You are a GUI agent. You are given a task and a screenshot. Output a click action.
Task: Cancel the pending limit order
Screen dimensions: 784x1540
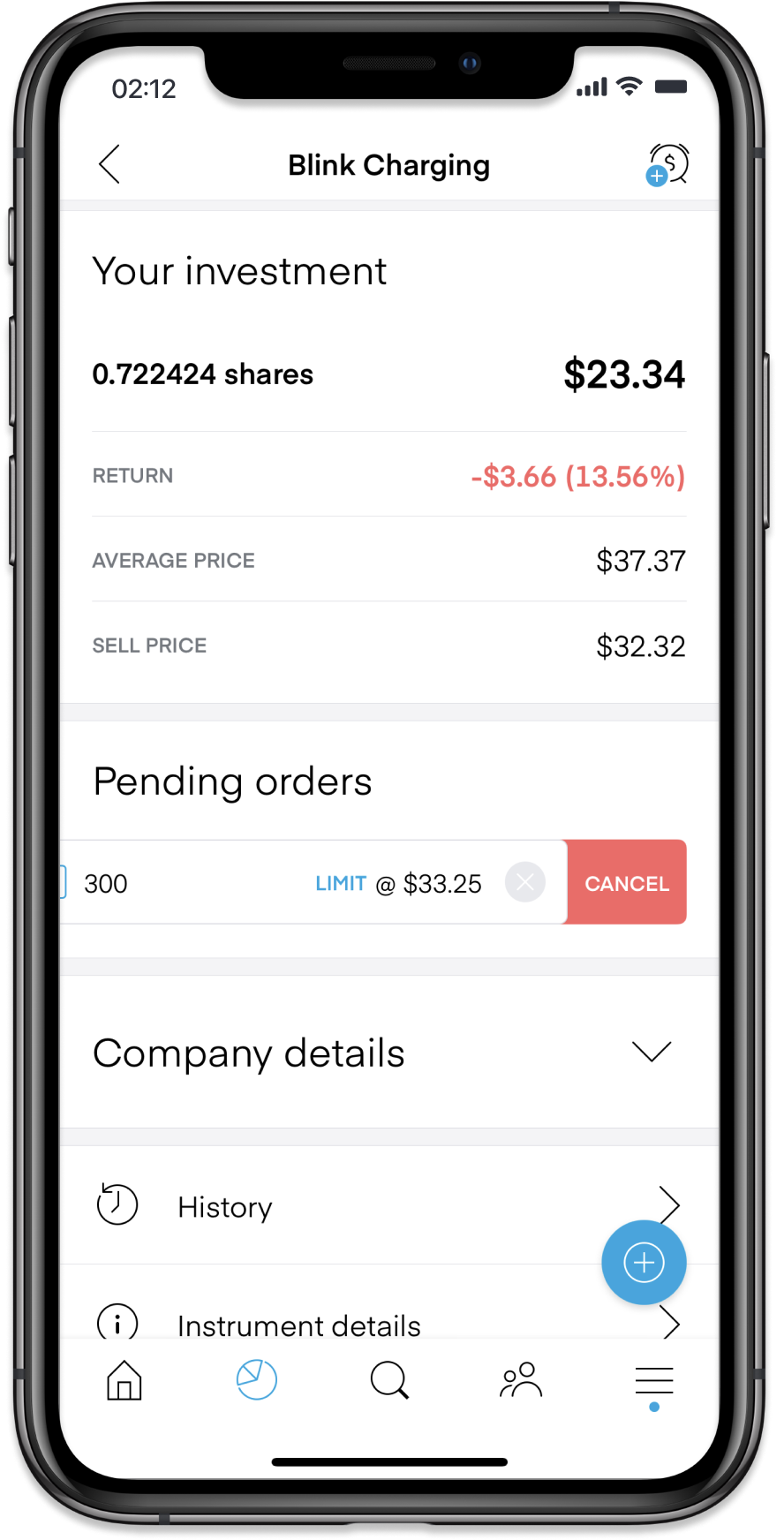coord(627,883)
